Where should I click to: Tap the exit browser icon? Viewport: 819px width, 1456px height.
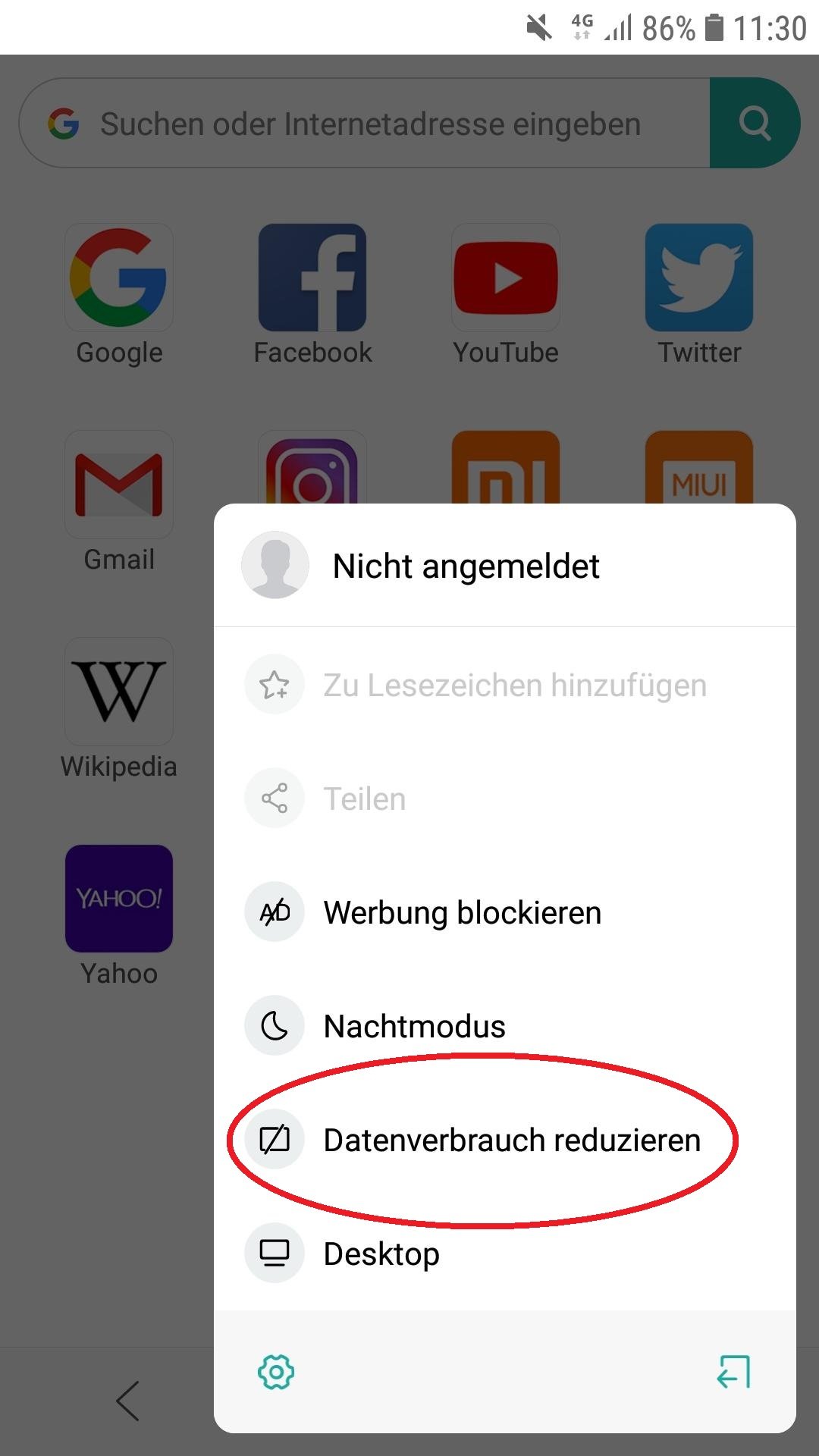pos(733,1372)
